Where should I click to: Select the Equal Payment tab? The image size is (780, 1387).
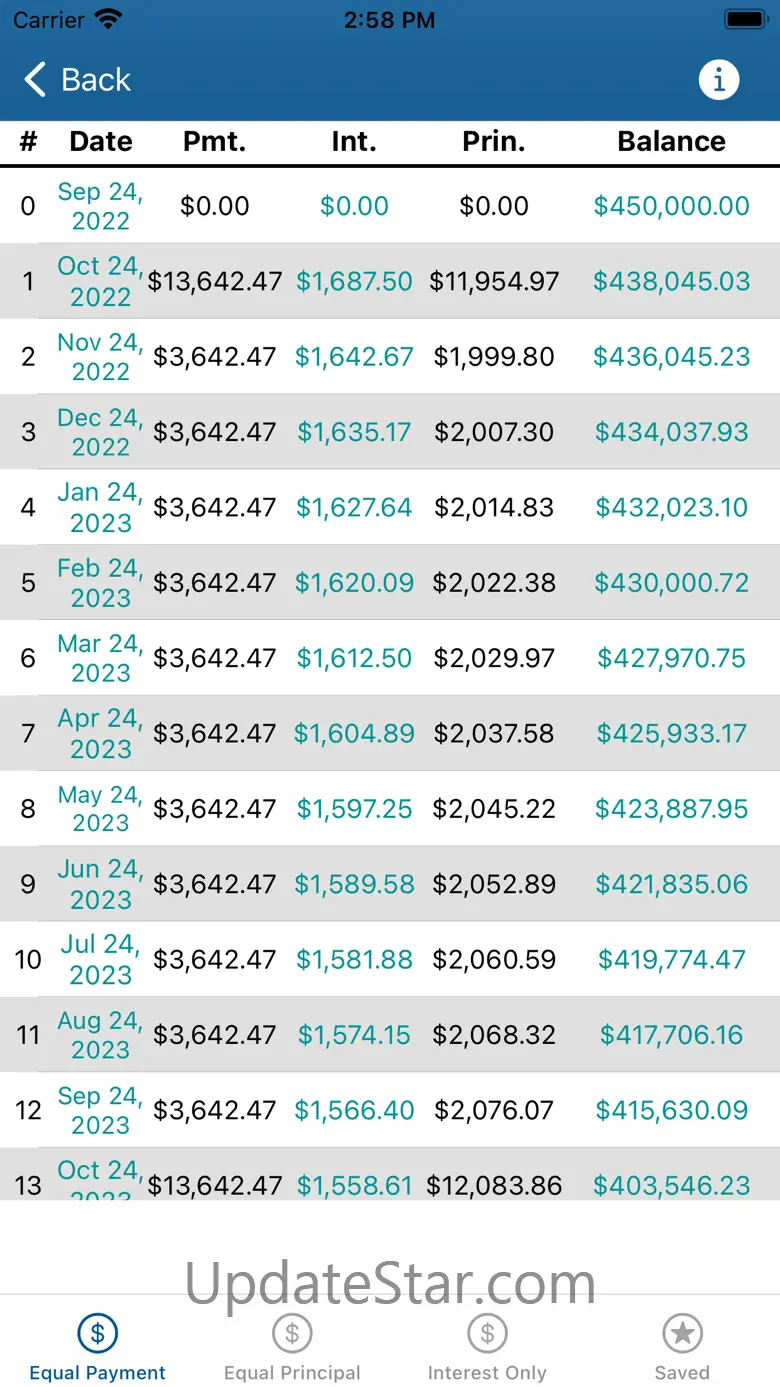97,1346
